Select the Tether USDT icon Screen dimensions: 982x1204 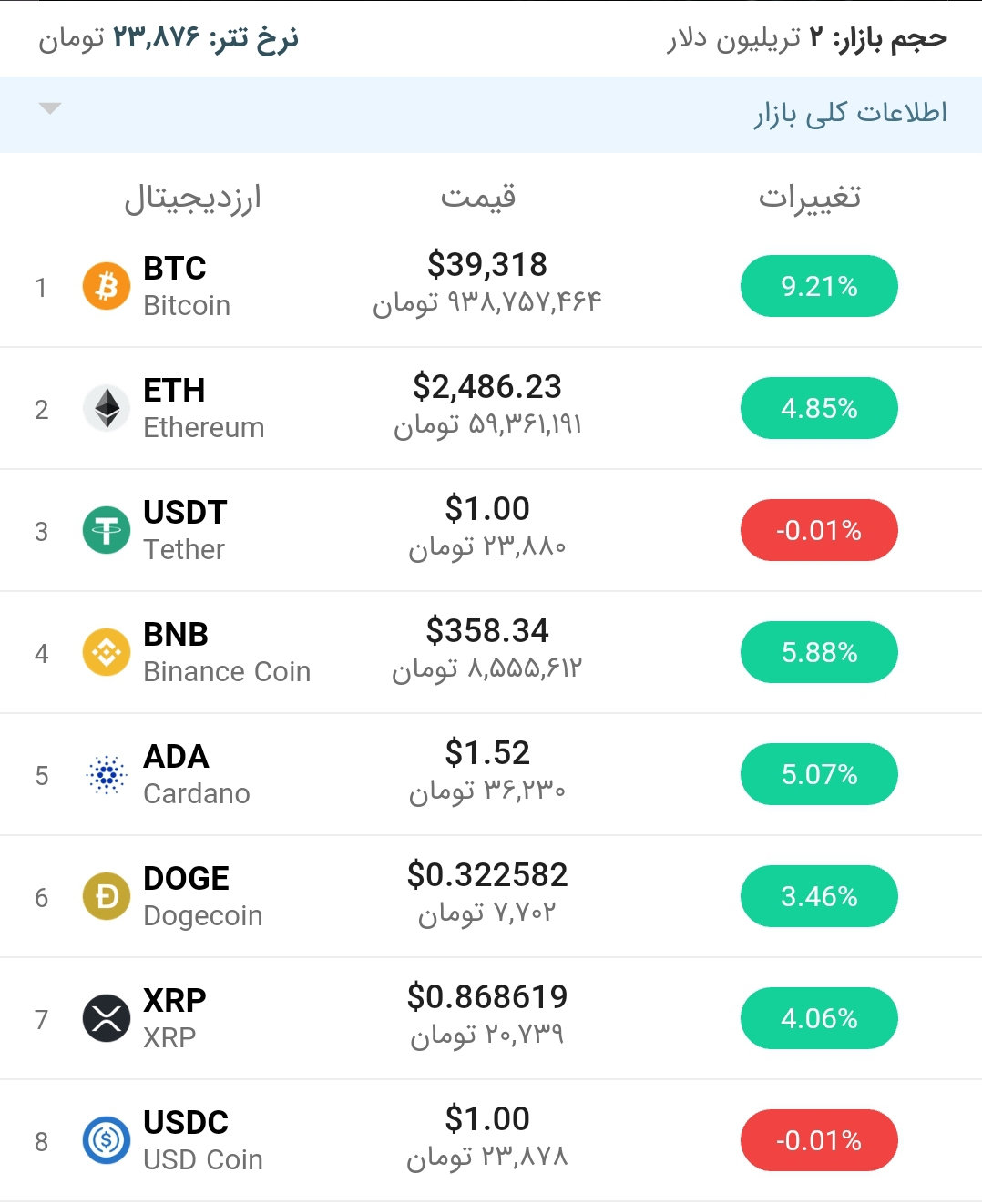106,530
